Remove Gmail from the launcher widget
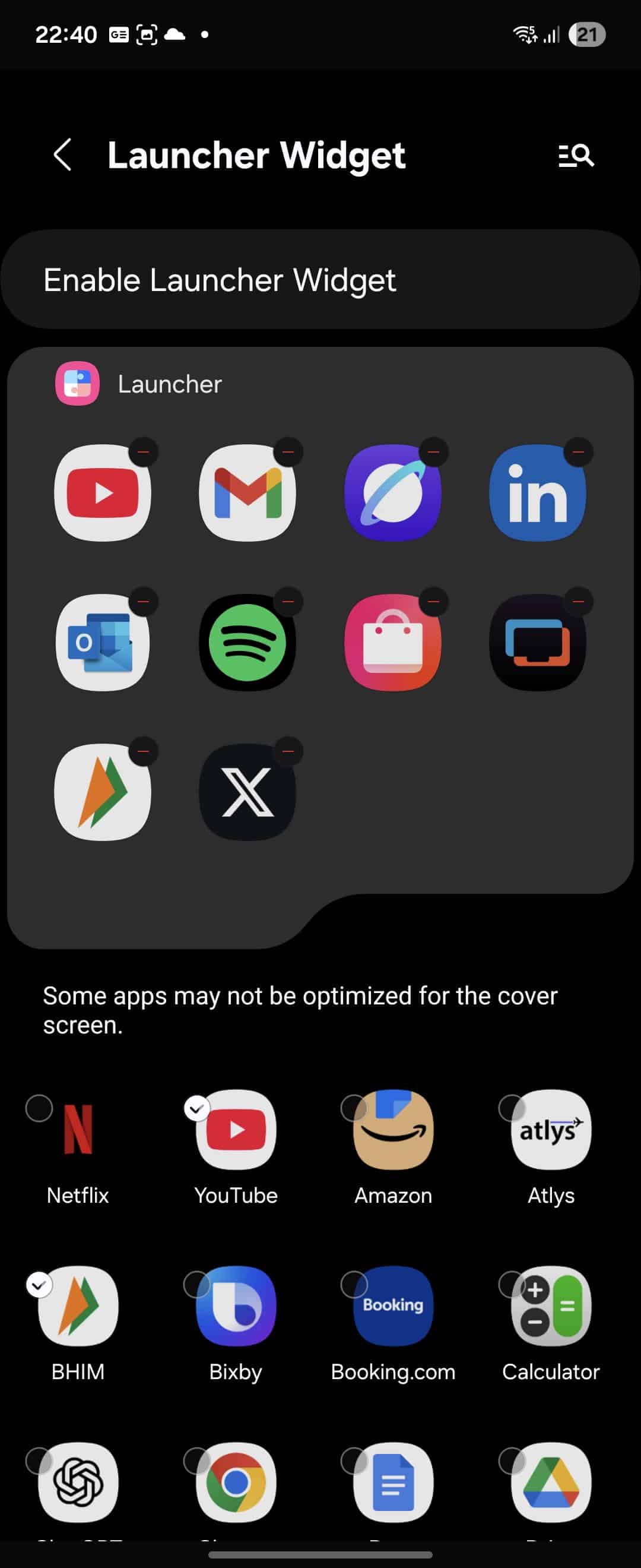This screenshot has height=1568, width=641. pos(288,451)
